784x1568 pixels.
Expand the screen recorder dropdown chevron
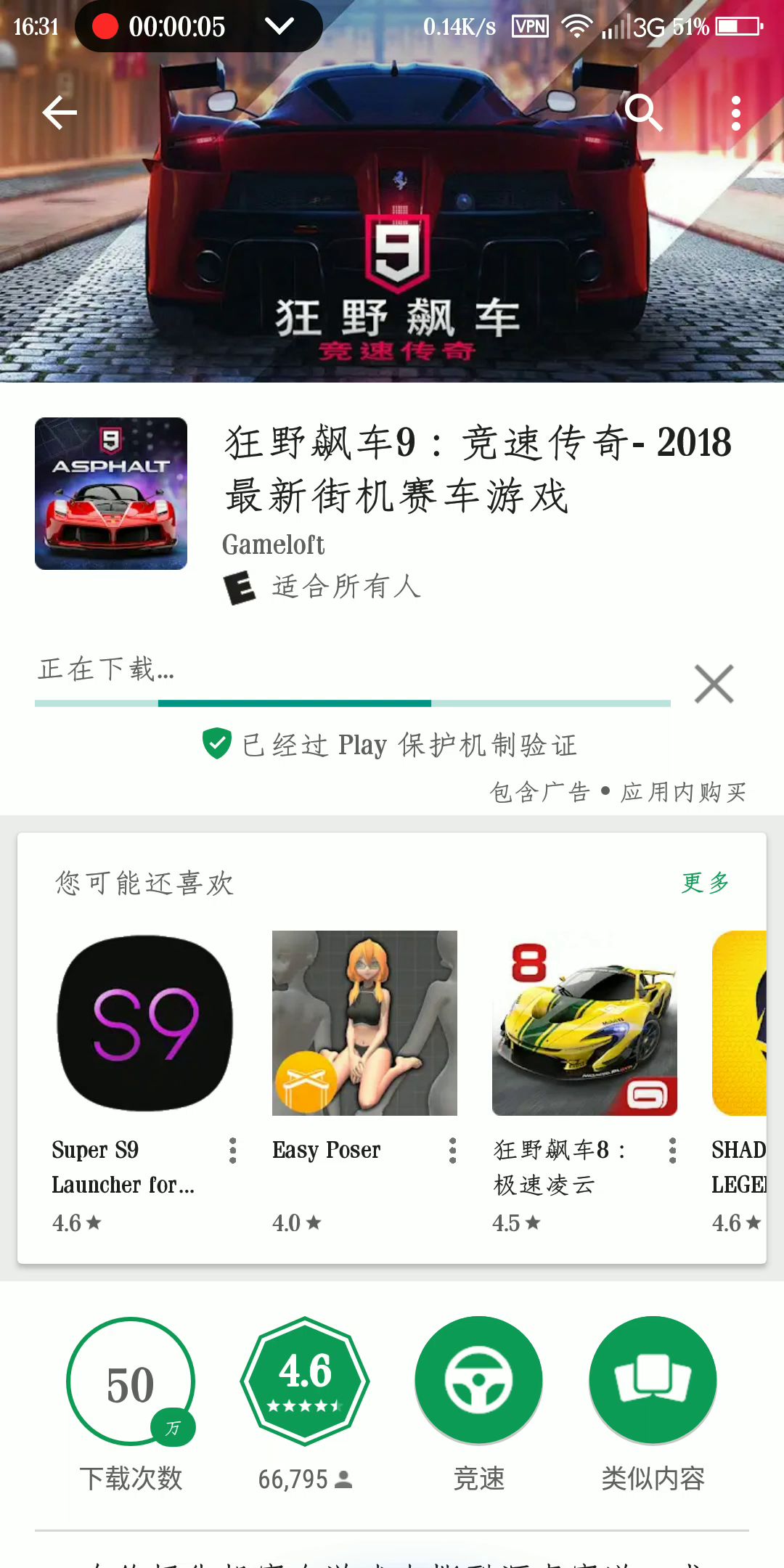(x=279, y=27)
